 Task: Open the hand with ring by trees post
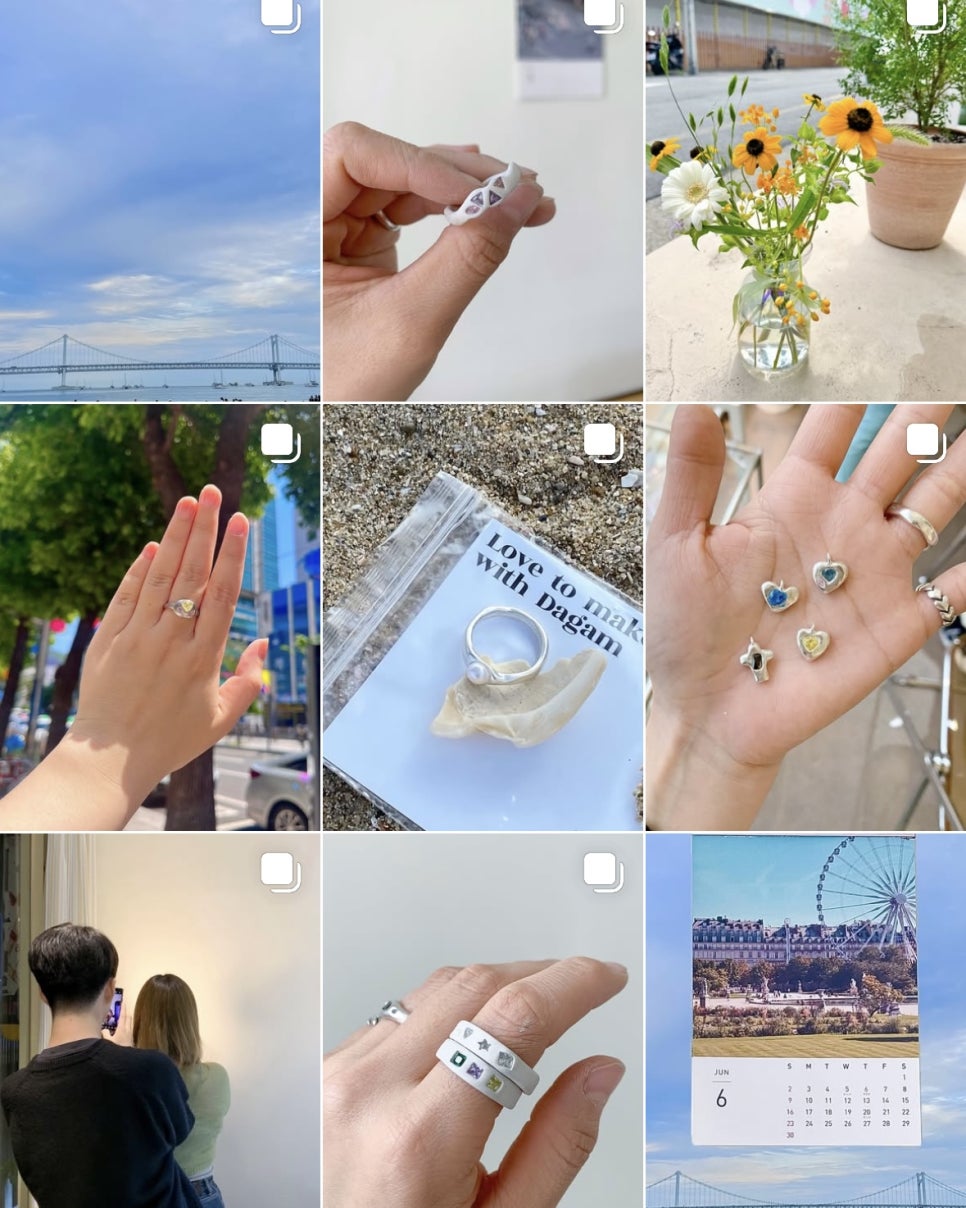(x=160, y=617)
